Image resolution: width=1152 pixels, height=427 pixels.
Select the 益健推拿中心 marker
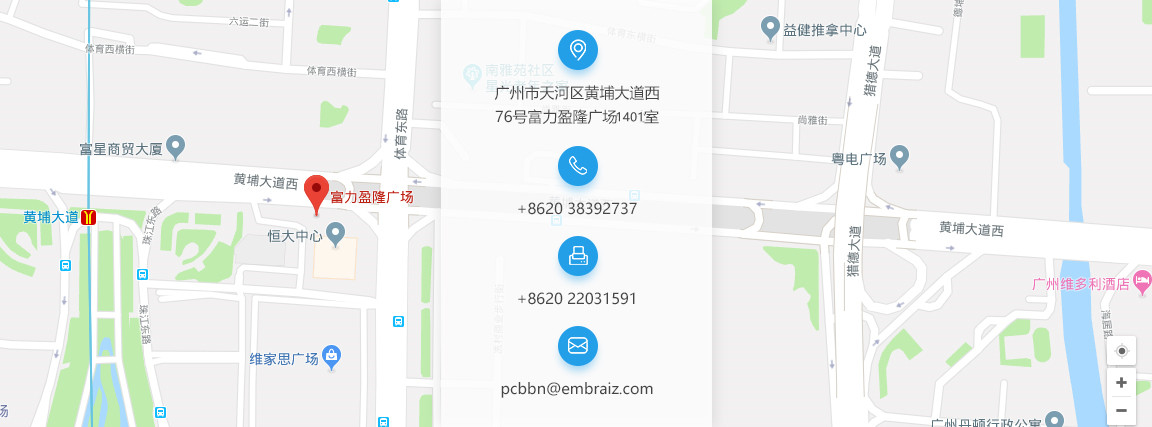(770, 28)
